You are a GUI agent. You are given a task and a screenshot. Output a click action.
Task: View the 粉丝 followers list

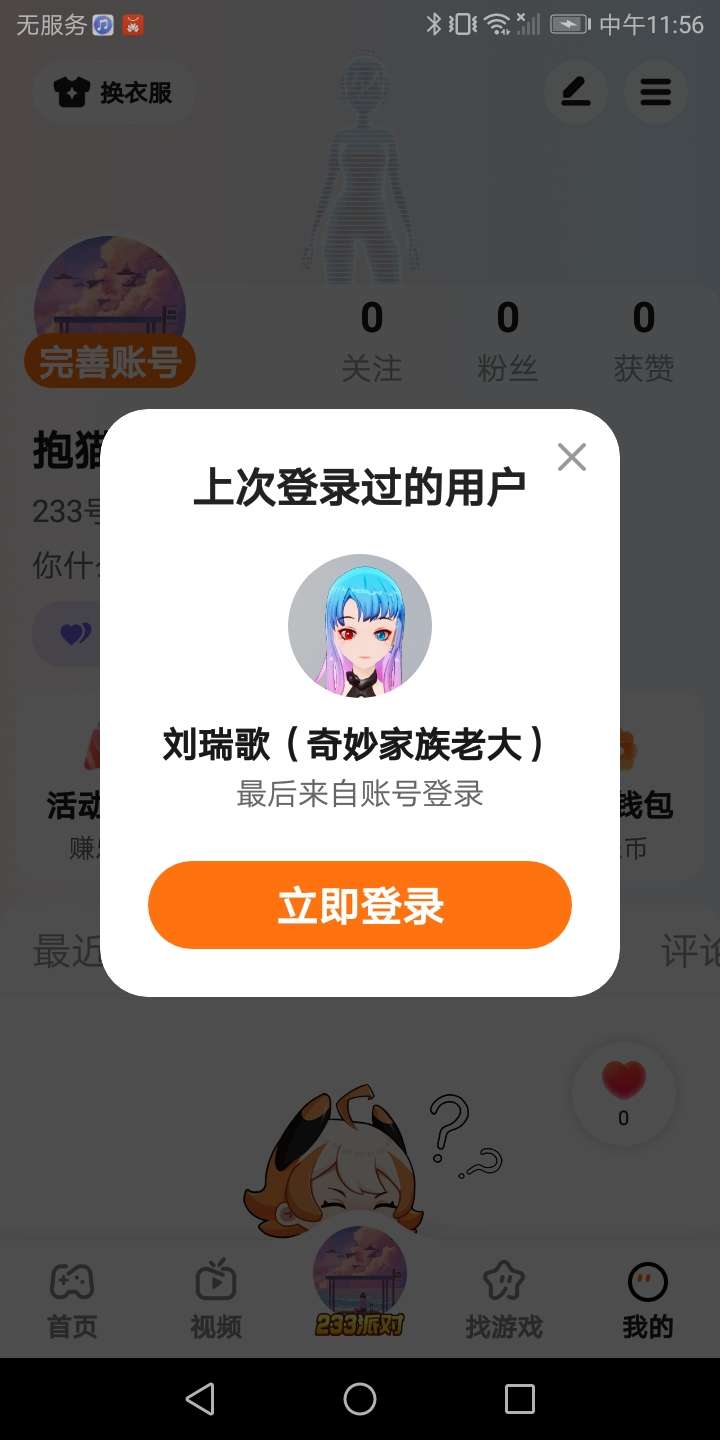[508, 342]
